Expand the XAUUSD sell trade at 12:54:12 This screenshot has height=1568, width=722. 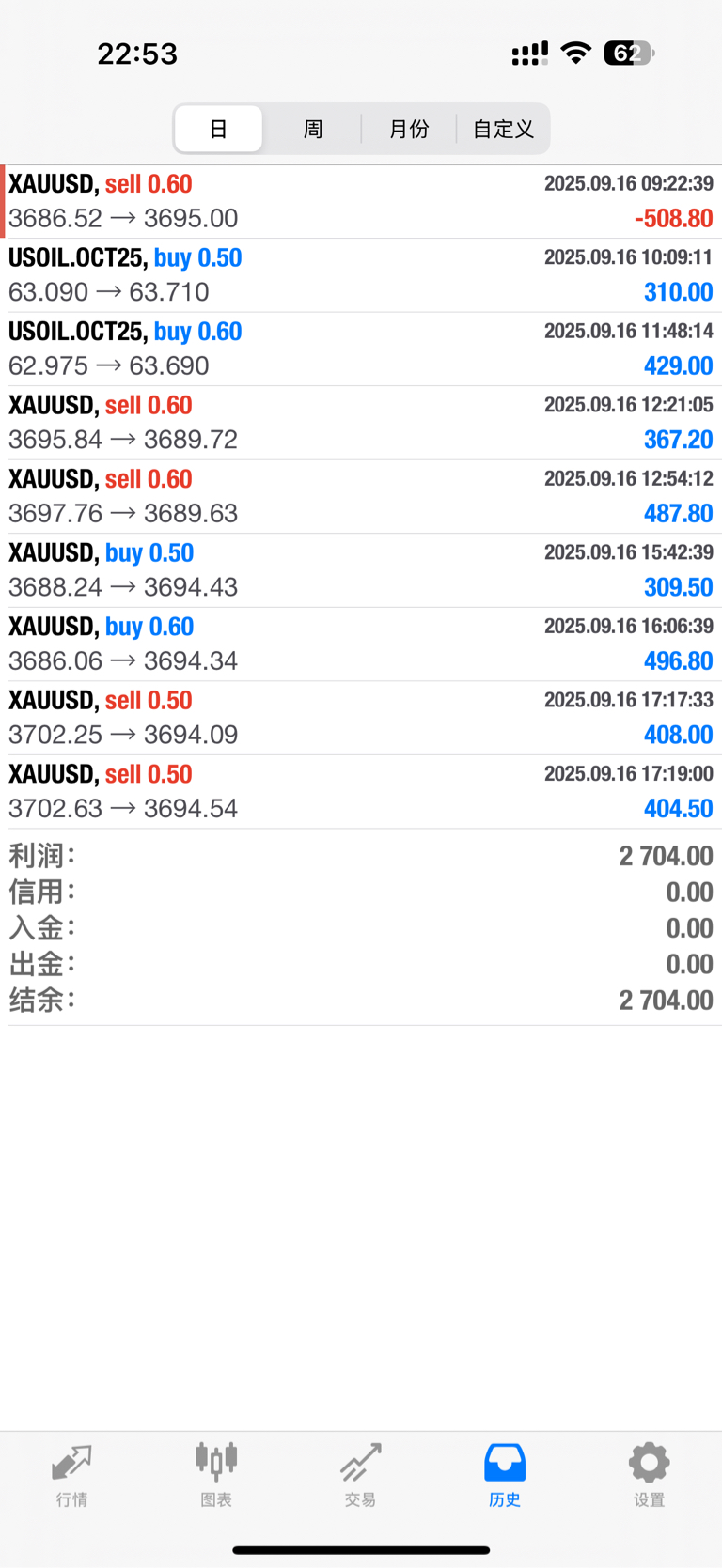(x=361, y=496)
